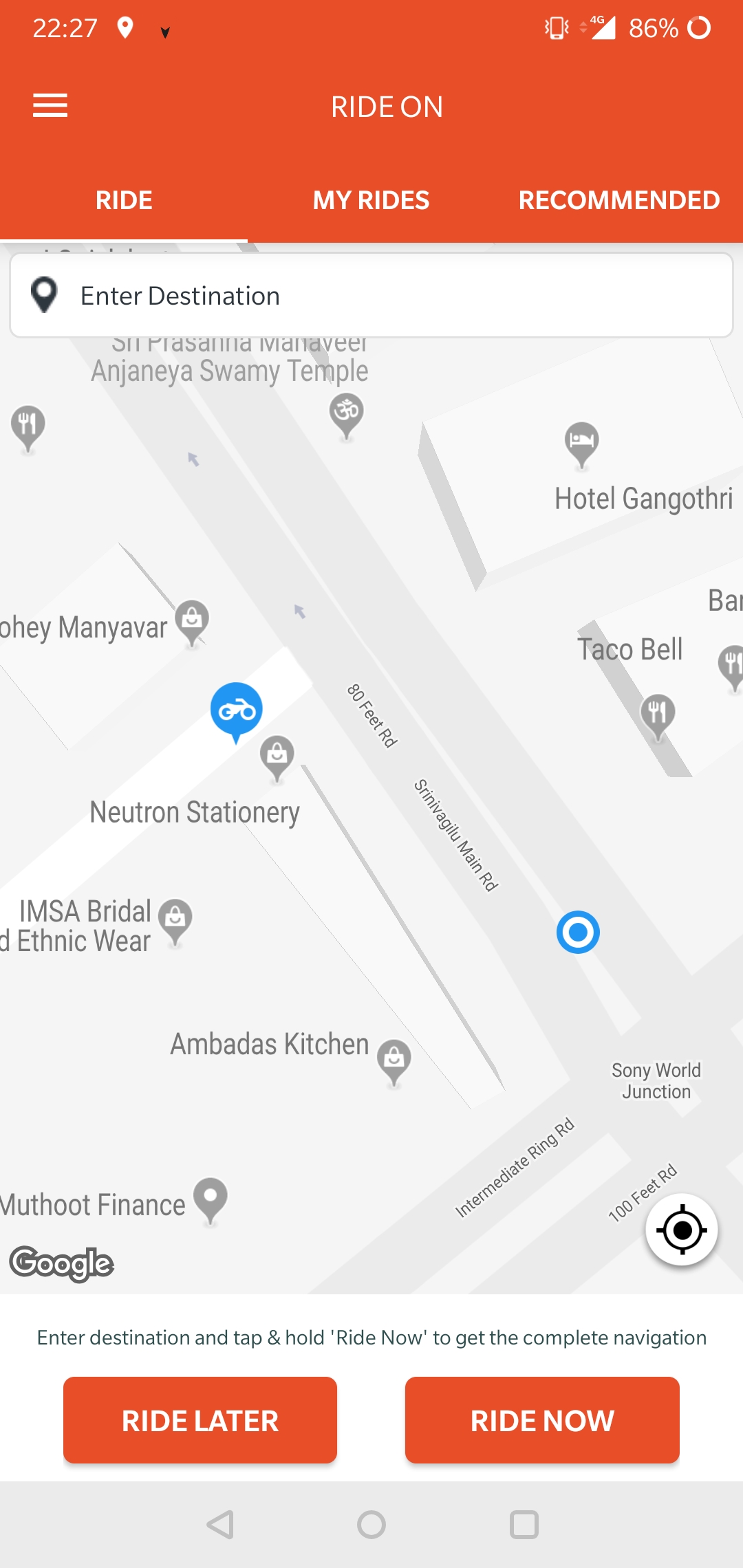The width and height of the screenshot is (743, 1568).
Task: Tap the my-location crosshair button
Action: (680, 1229)
